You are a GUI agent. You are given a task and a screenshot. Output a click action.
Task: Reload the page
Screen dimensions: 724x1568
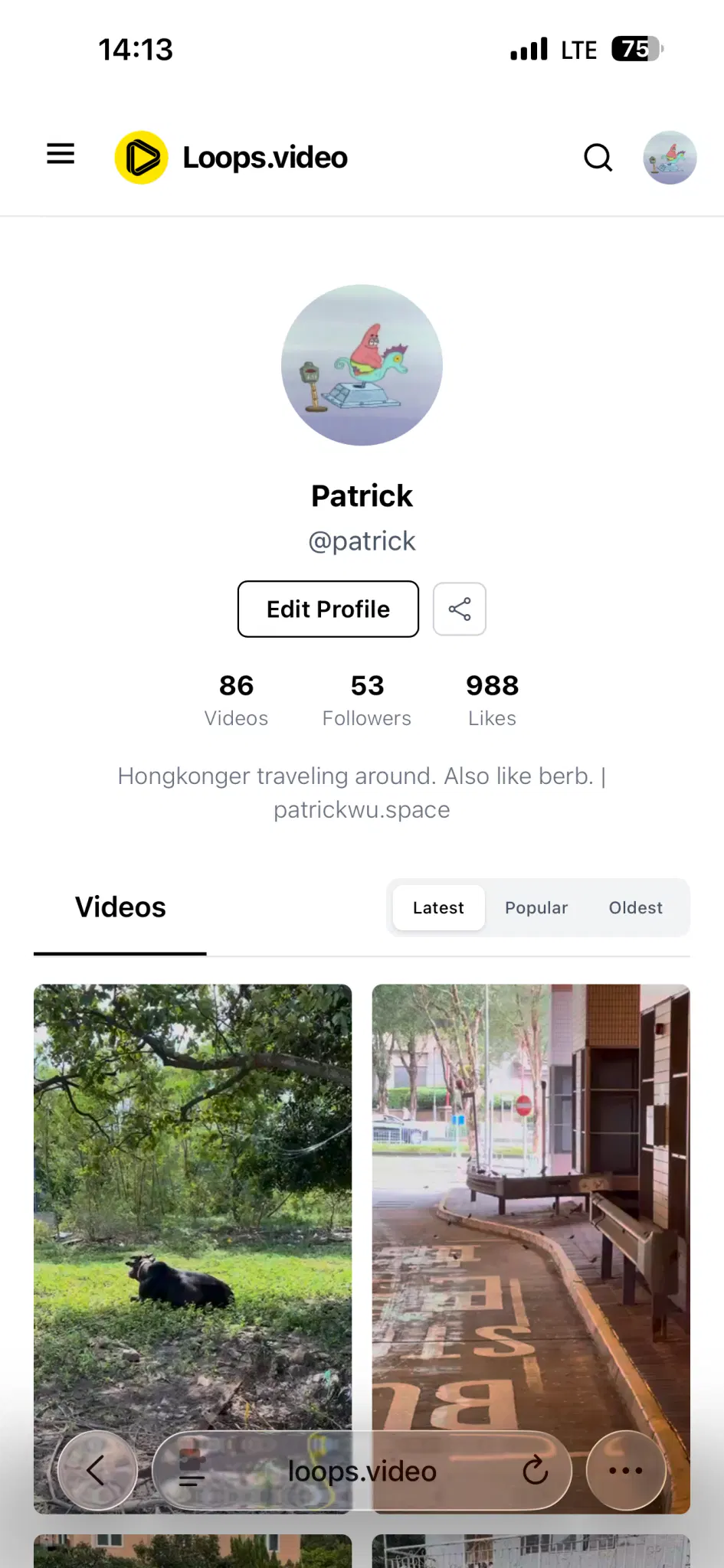535,1470
